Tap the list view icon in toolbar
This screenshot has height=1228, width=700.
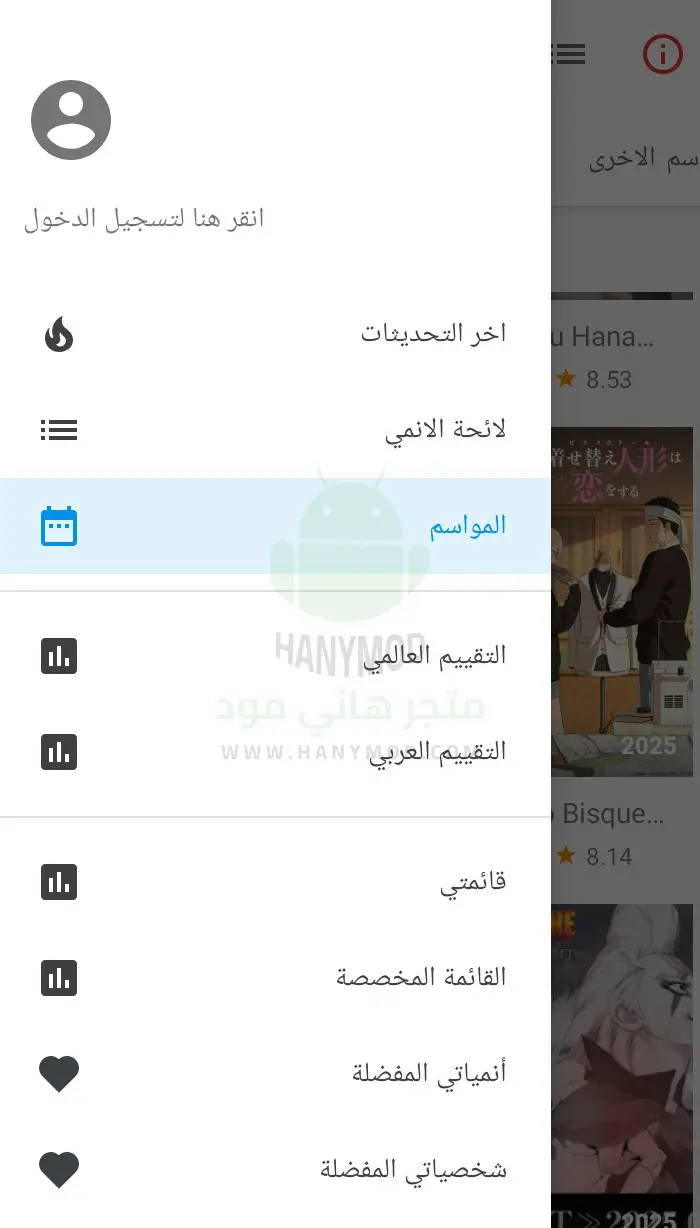569,54
